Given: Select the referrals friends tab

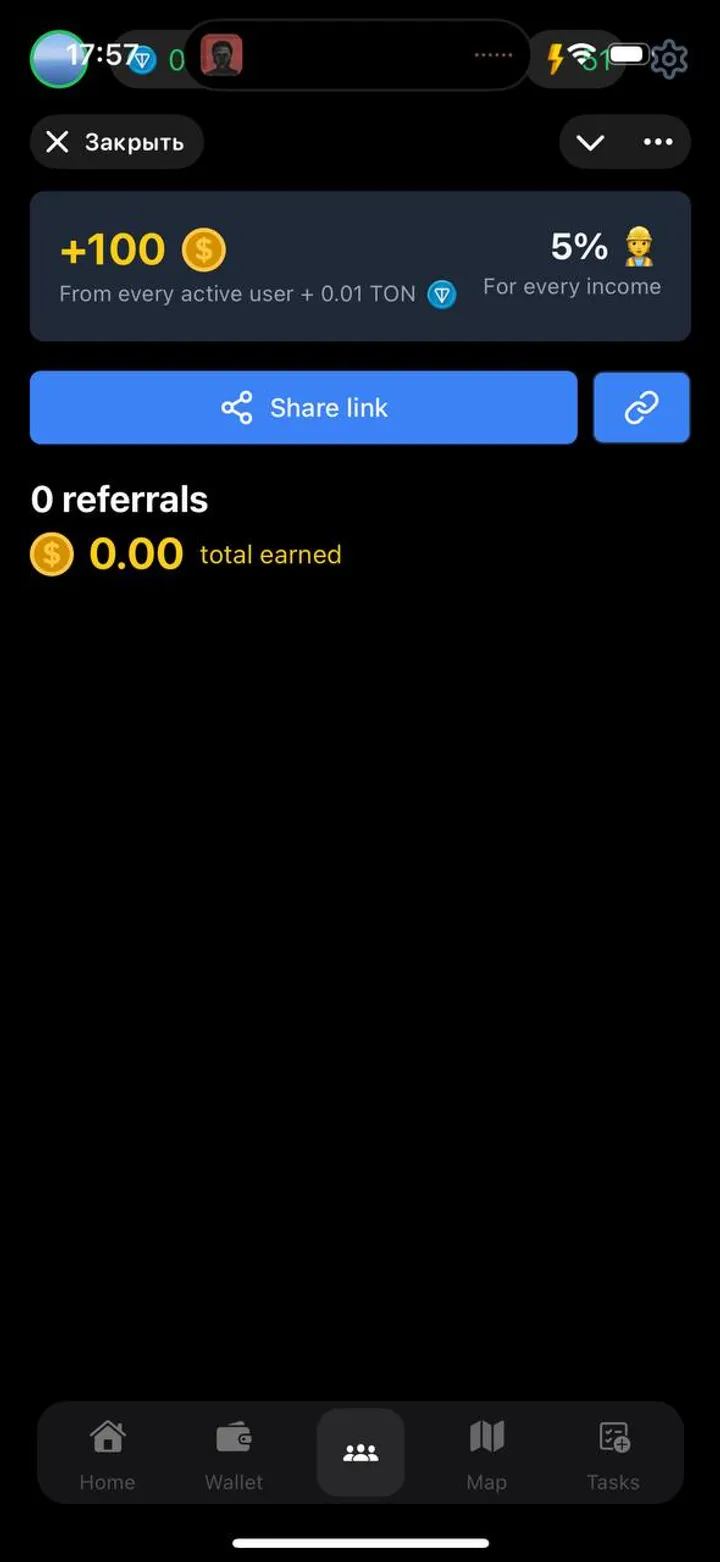Looking at the screenshot, I should tap(360, 1452).
